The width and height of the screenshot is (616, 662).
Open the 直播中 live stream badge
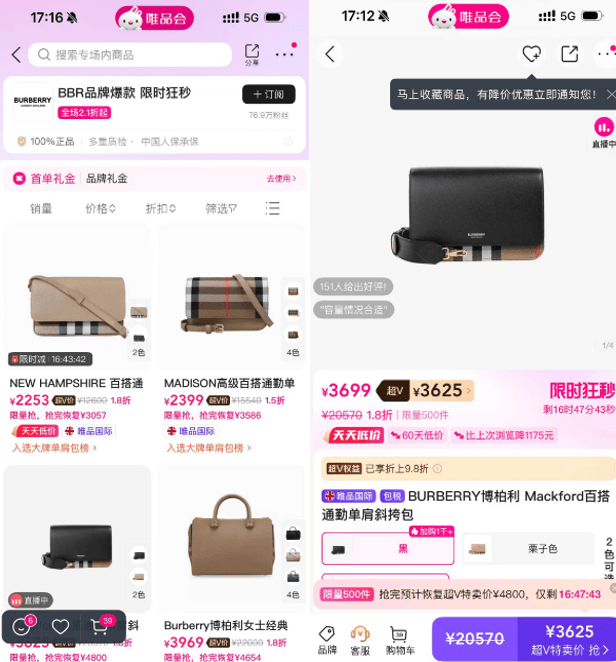(x=603, y=131)
